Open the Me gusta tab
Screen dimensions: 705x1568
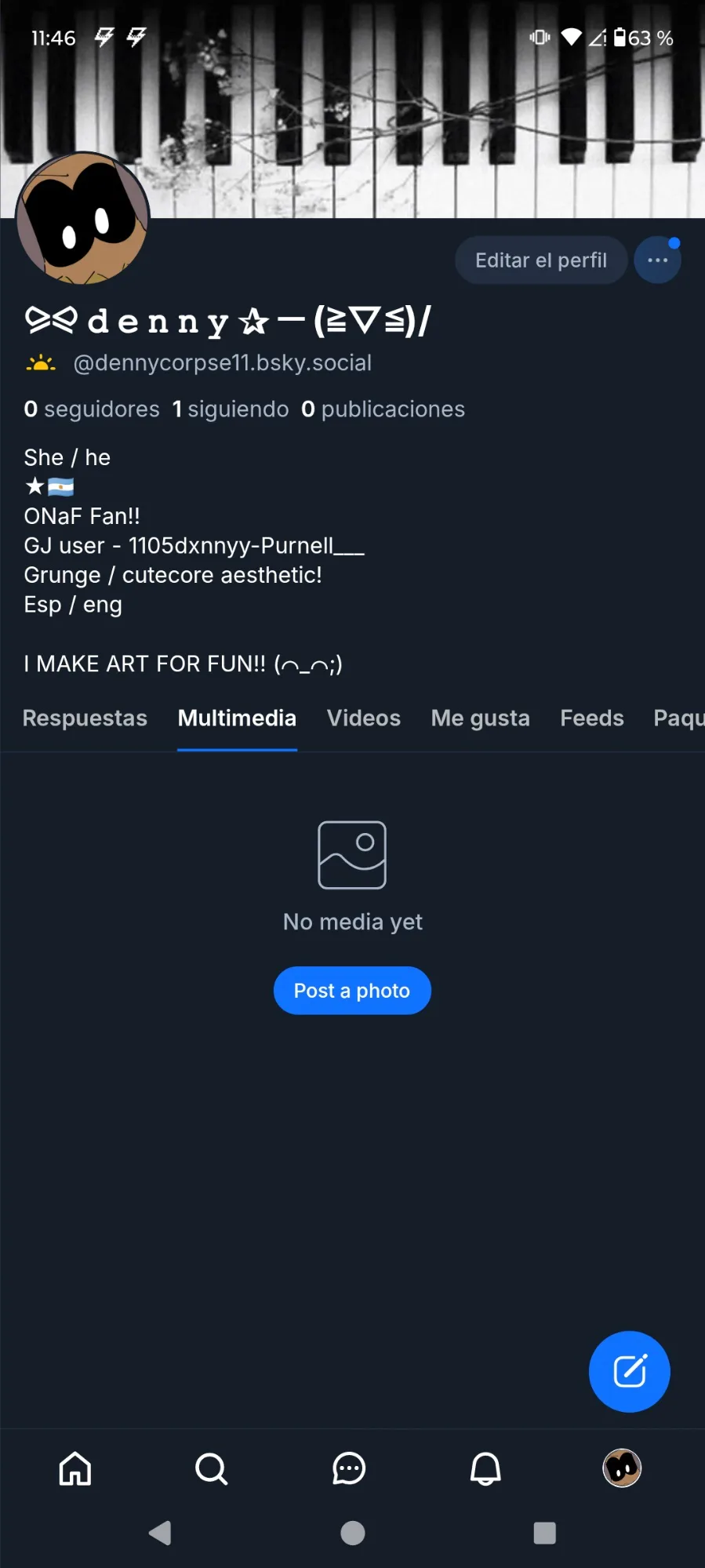480,718
